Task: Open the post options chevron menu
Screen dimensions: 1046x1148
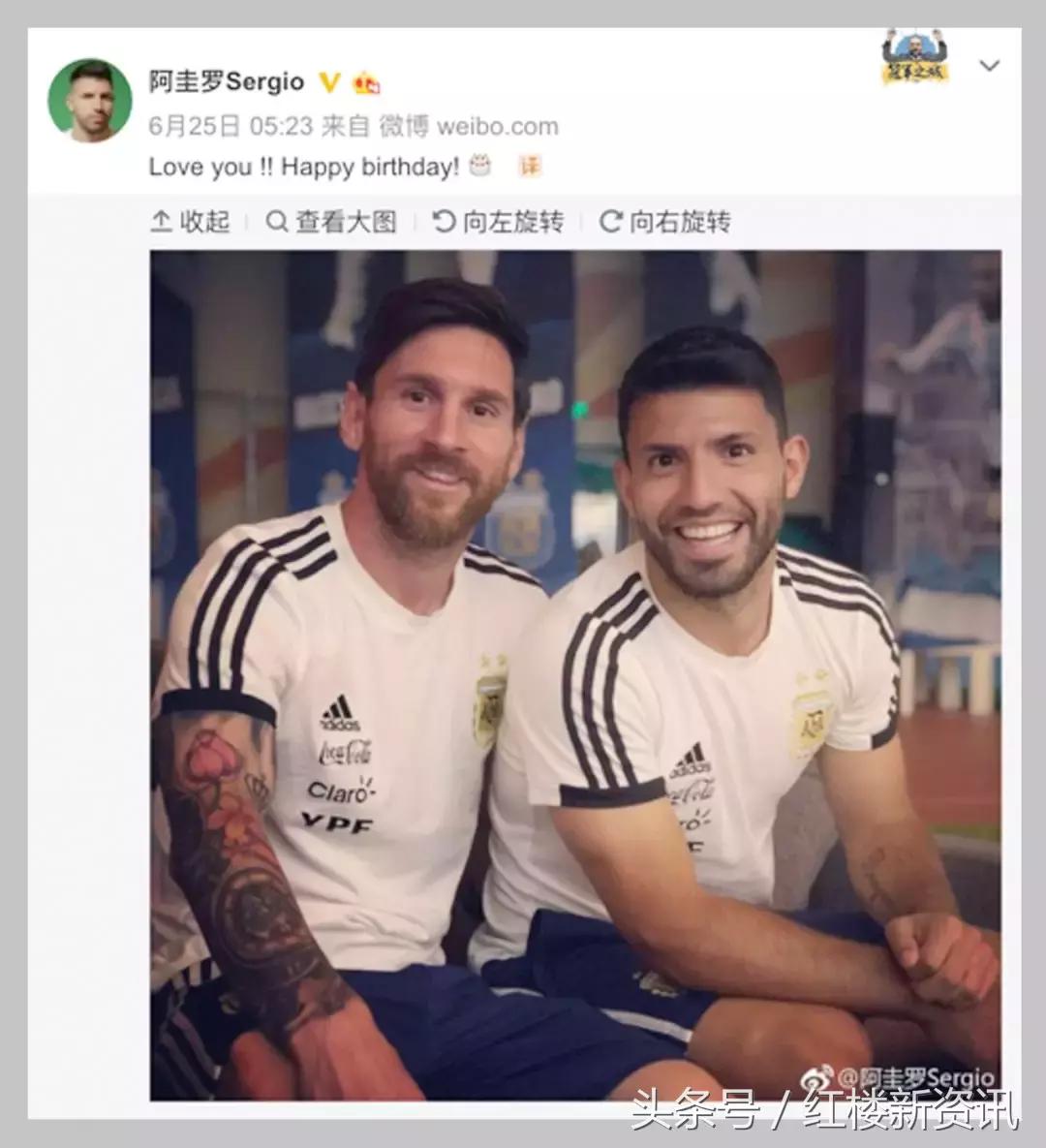Action: coord(989,66)
